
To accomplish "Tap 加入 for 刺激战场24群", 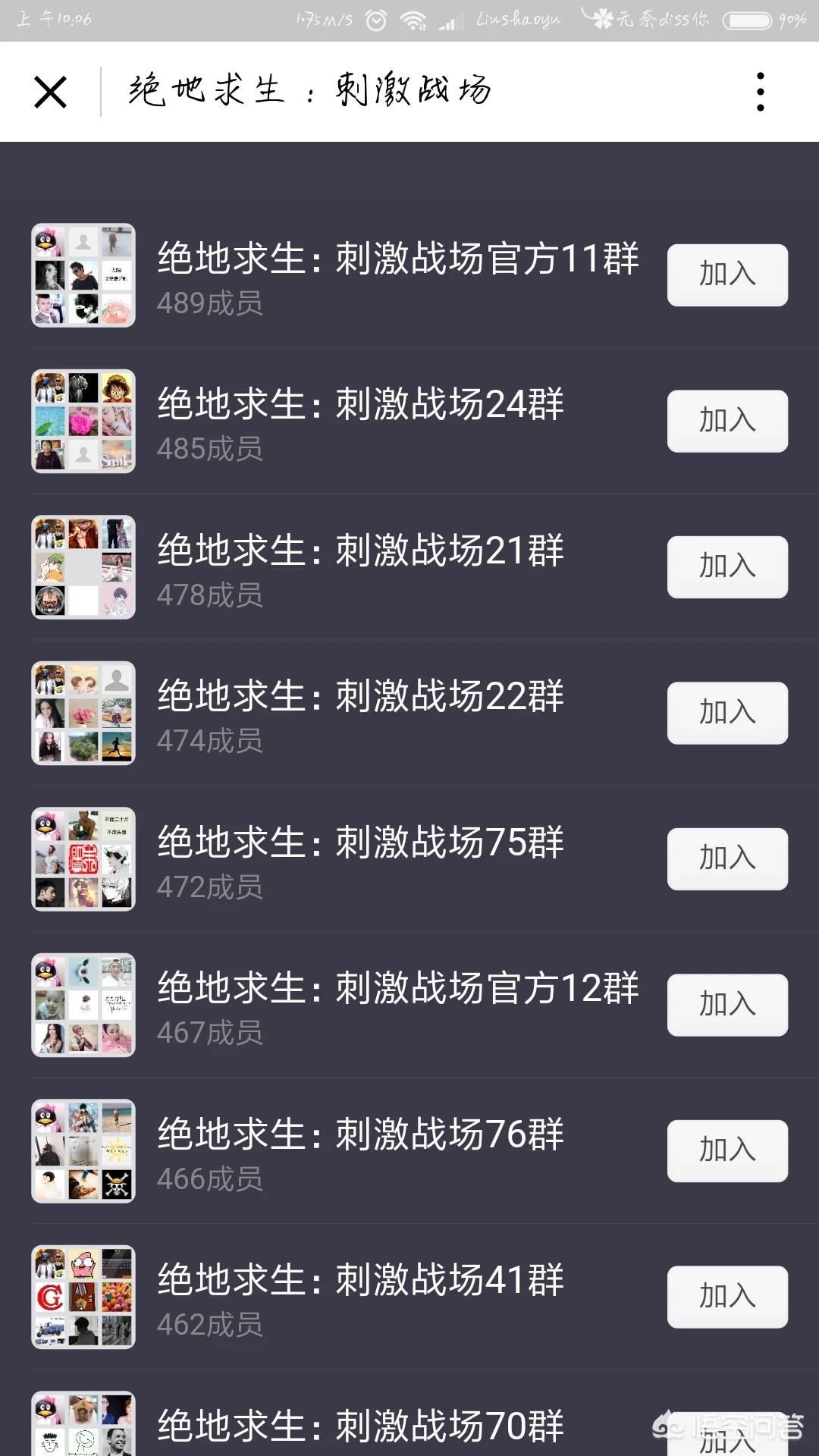I will pos(727,421).
